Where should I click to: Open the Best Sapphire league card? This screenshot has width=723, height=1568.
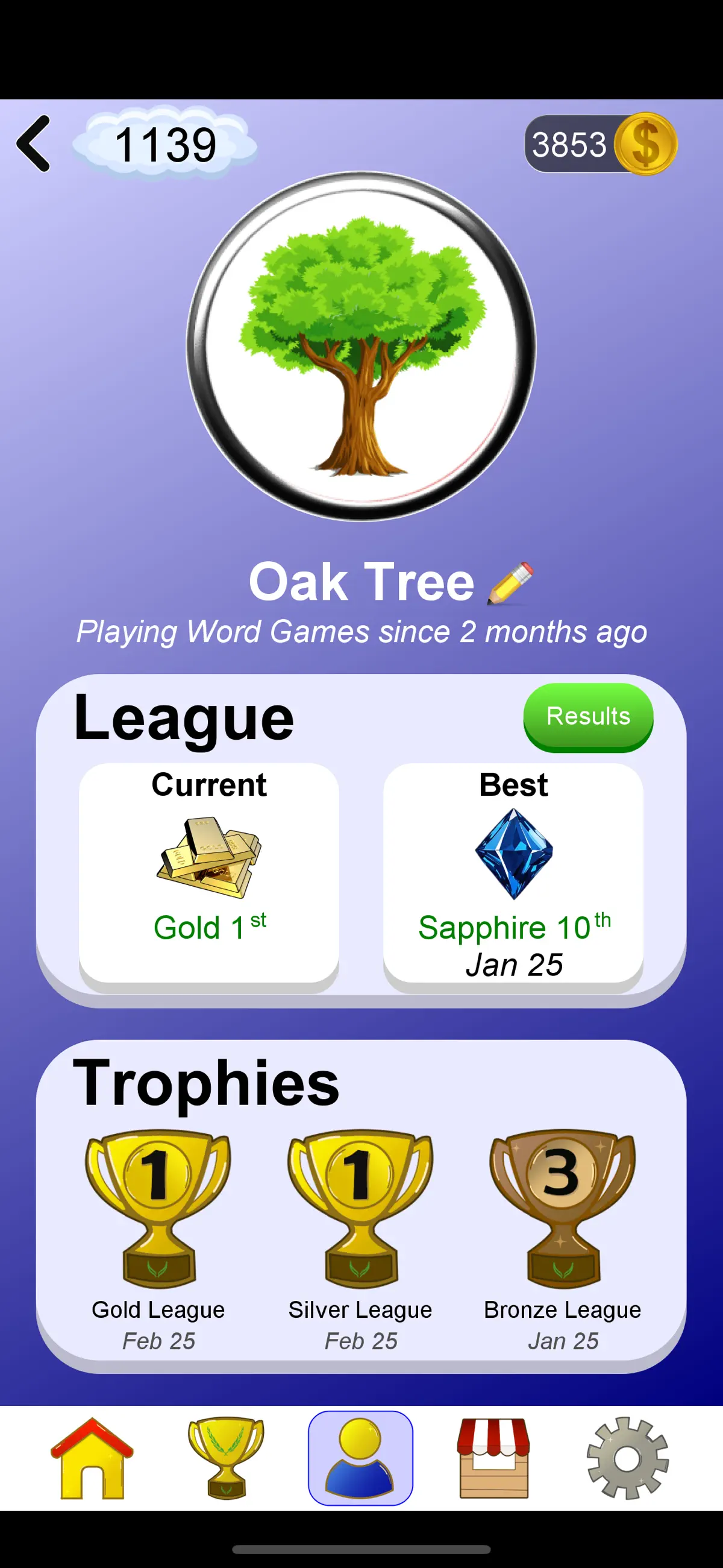pyautogui.click(x=513, y=876)
